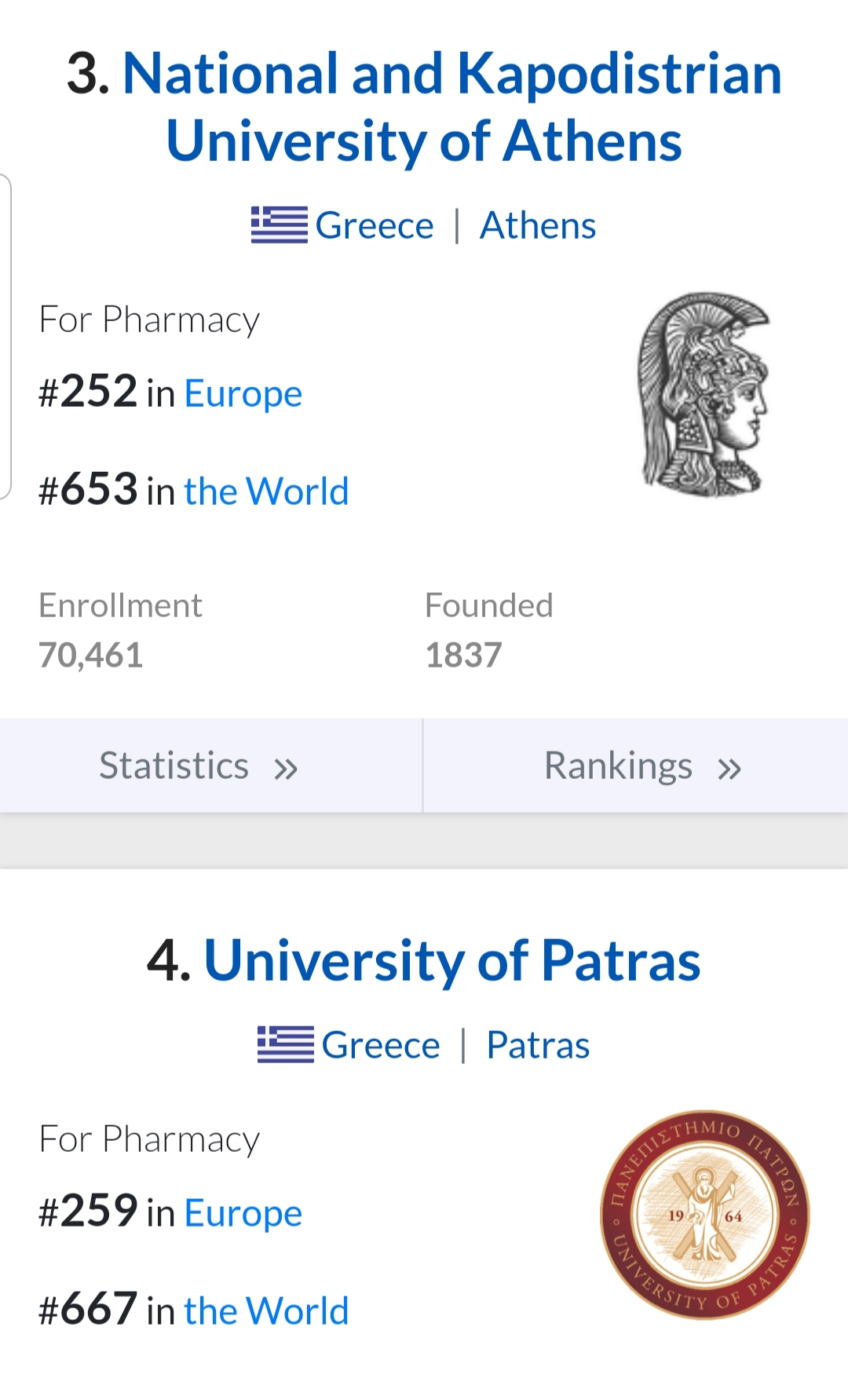Tap Greece link under University of Patras
The height and width of the screenshot is (1400, 848).
tap(380, 1045)
